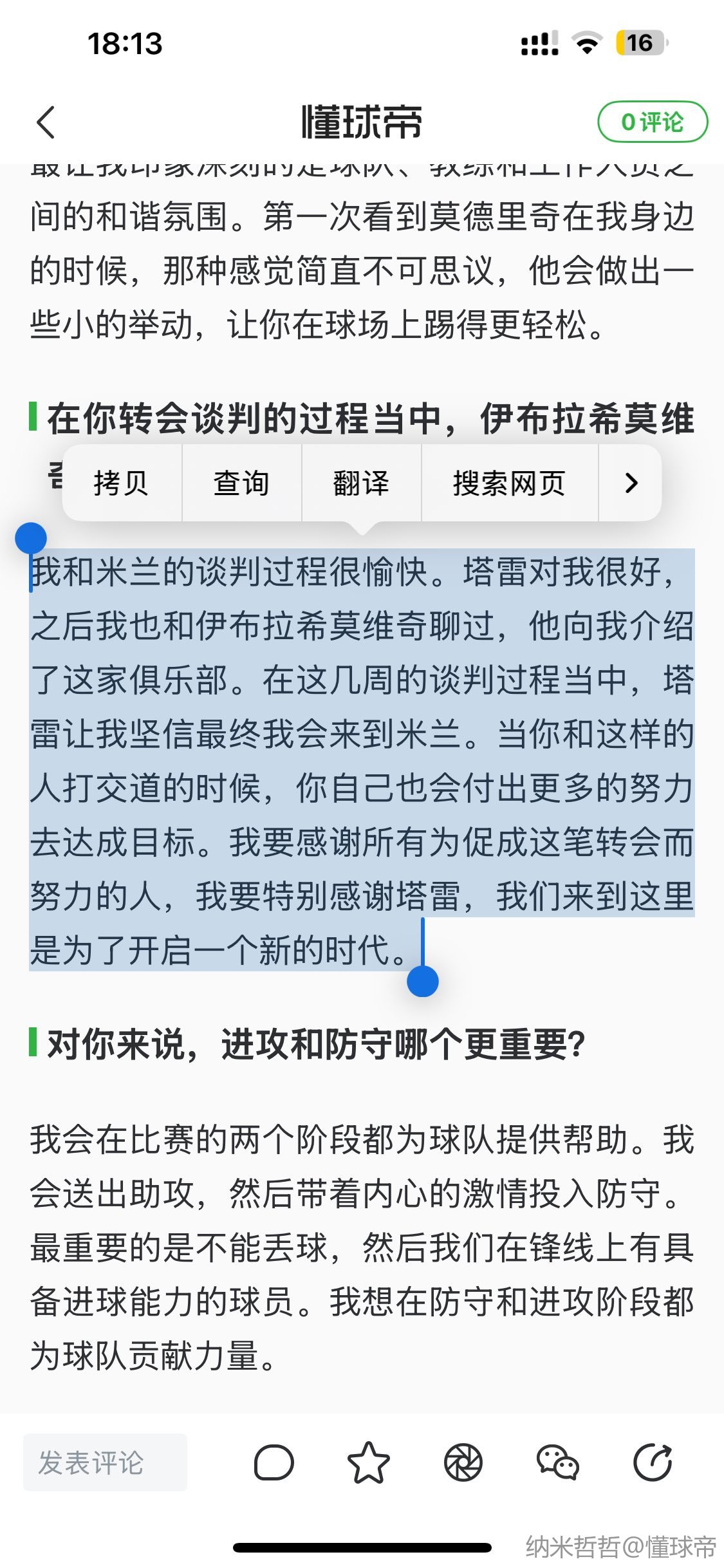The width and height of the screenshot is (724, 1568).
Task: Tap 搜索网页 to search the web
Action: [510, 483]
